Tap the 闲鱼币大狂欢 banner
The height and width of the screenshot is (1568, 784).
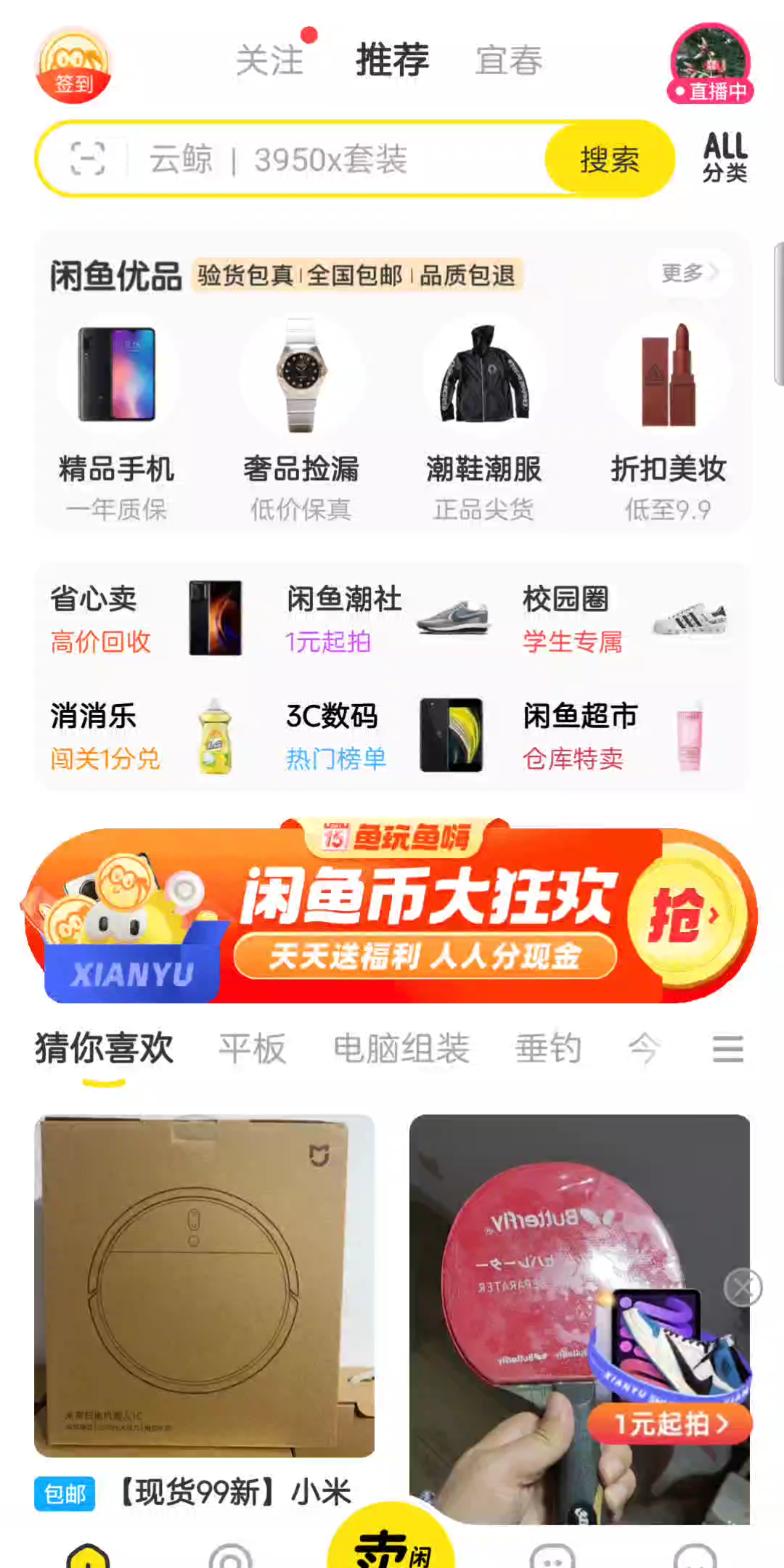coord(392,915)
